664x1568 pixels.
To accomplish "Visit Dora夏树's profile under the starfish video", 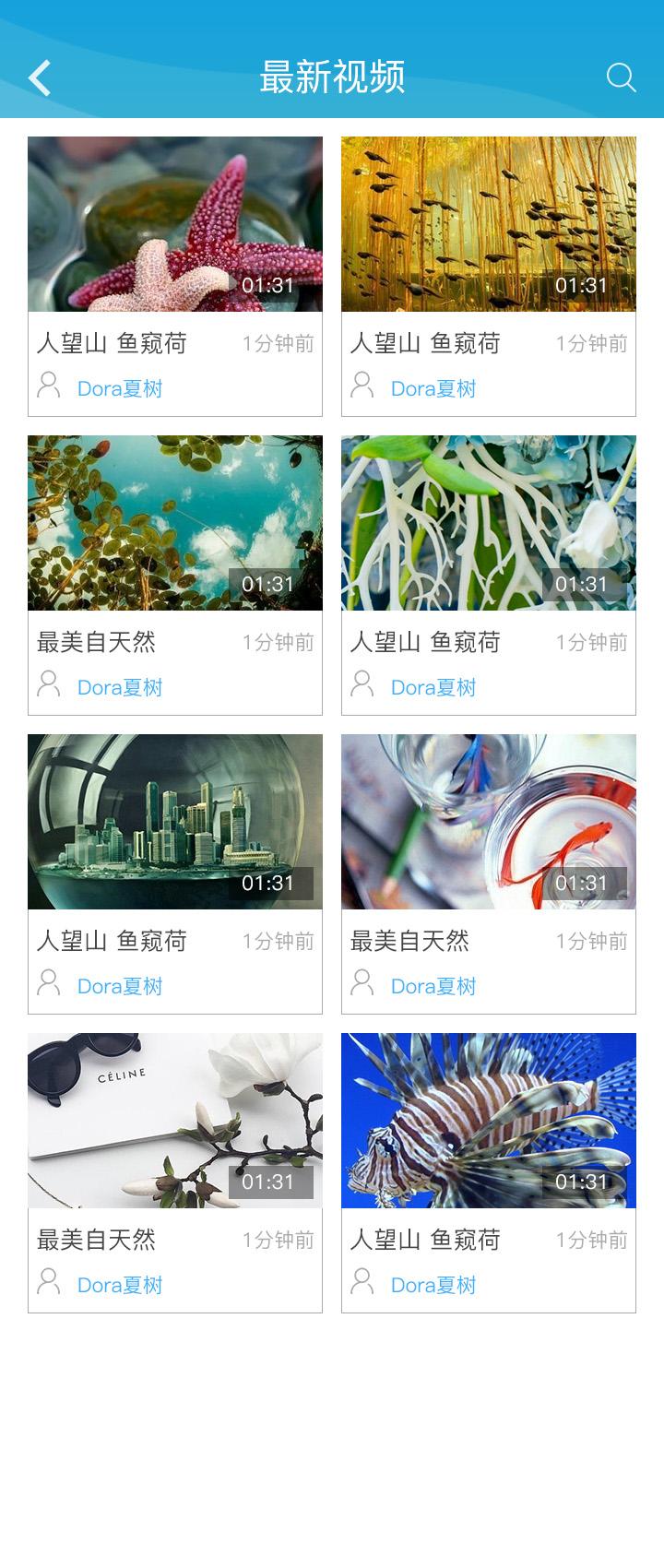I will click(119, 388).
